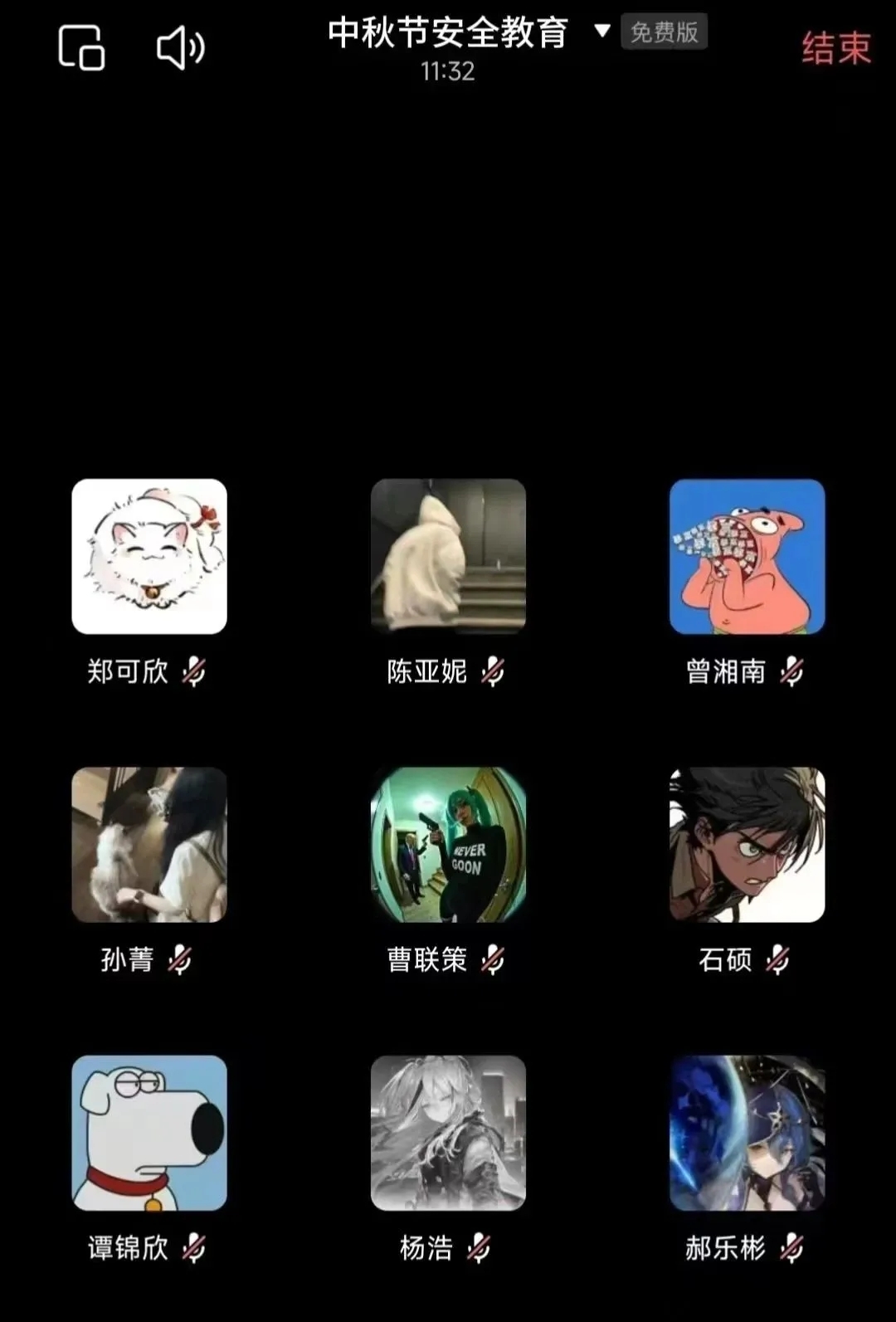This screenshot has height=1322, width=896.
Task: Toggle the speaker audio icon
Action: (x=180, y=47)
